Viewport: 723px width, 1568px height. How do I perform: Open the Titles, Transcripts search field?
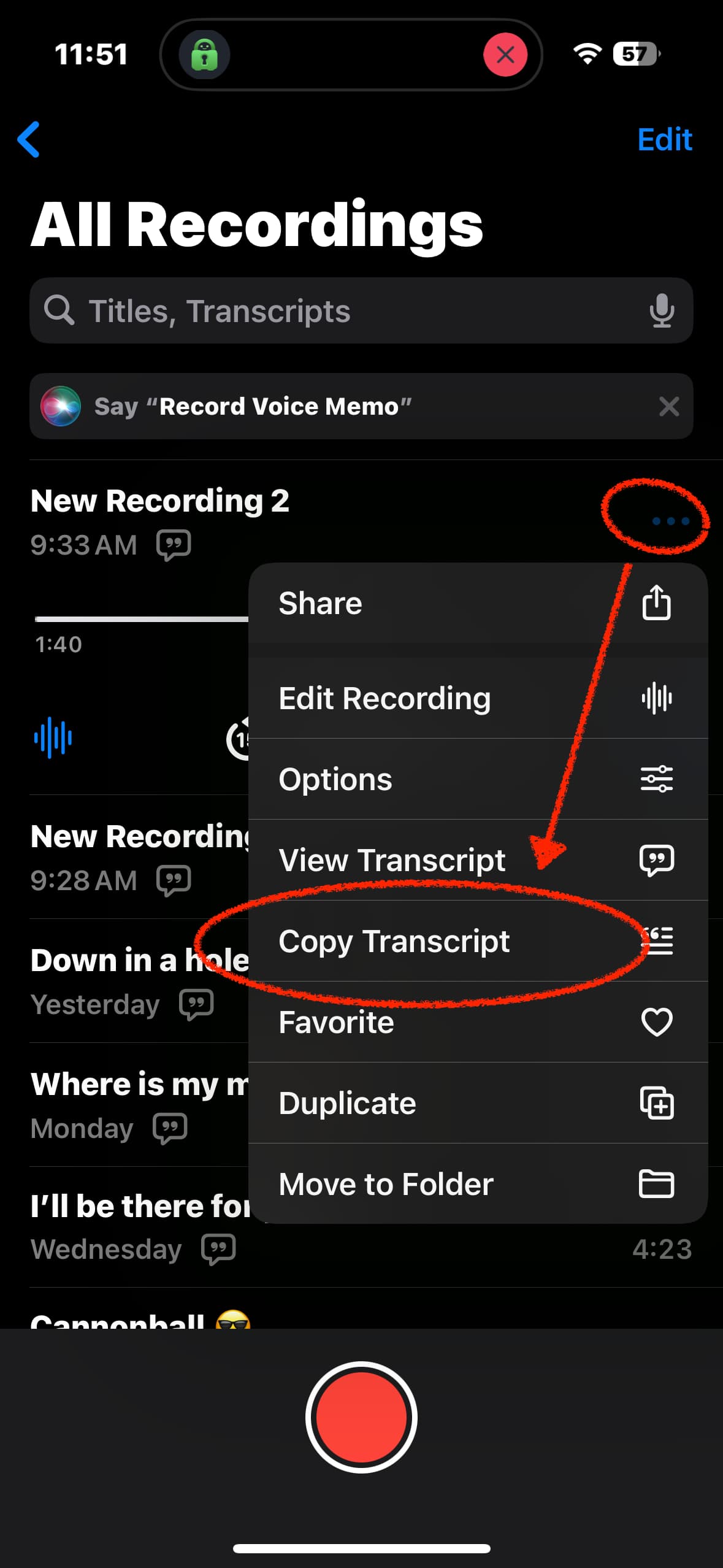click(x=343, y=310)
